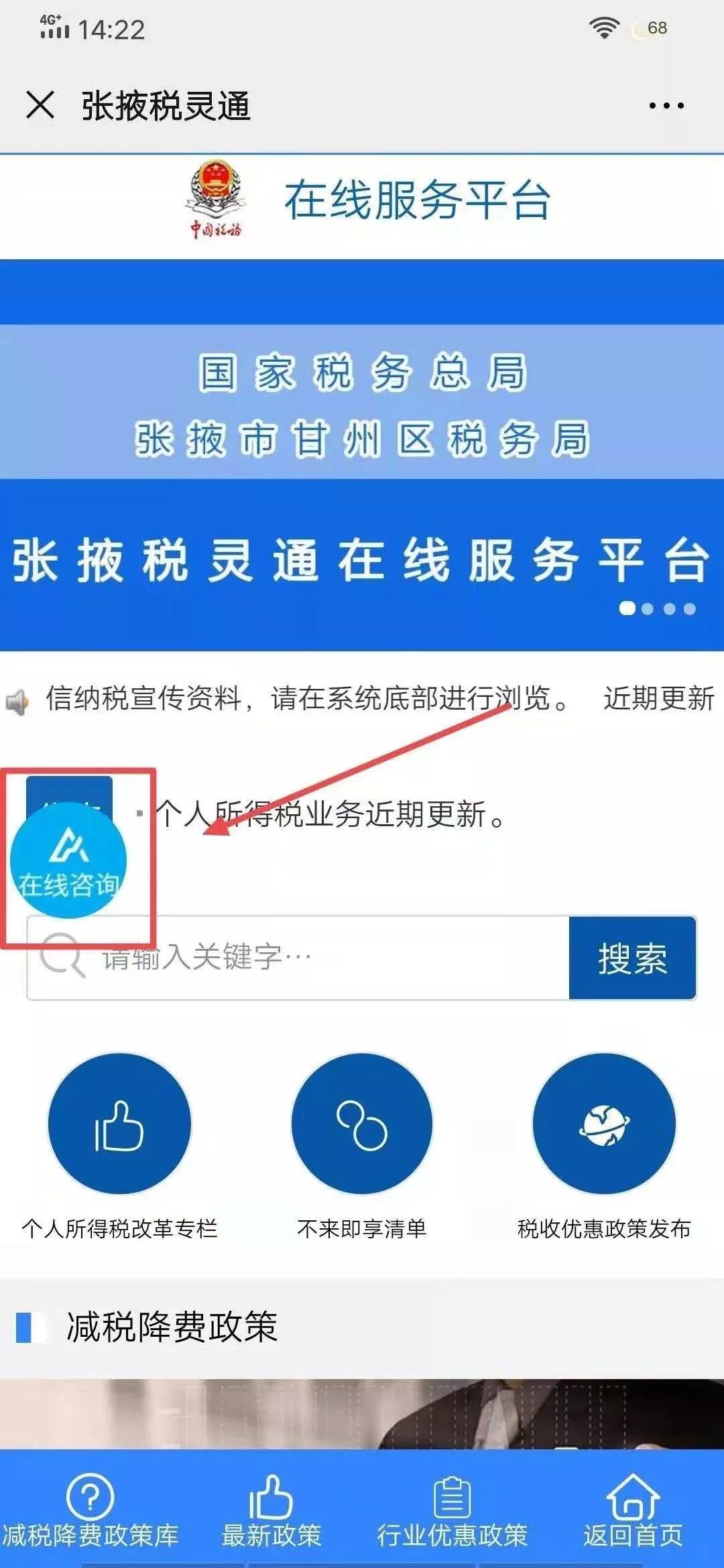Open 个人所得税改革专栏
This screenshot has height=1568, width=724.
pos(119,1147)
